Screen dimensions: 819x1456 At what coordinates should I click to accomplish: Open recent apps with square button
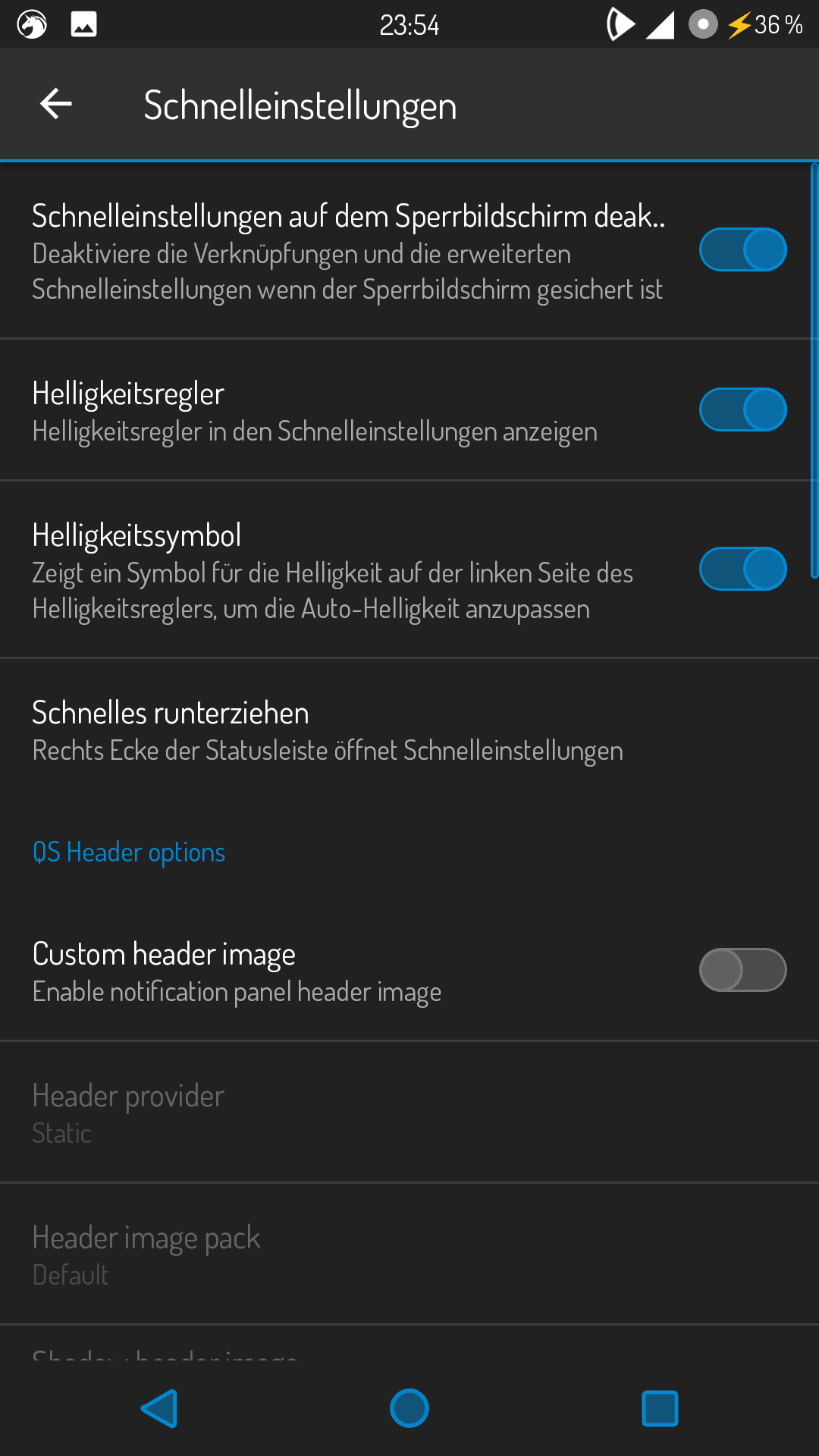point(660,1408)
